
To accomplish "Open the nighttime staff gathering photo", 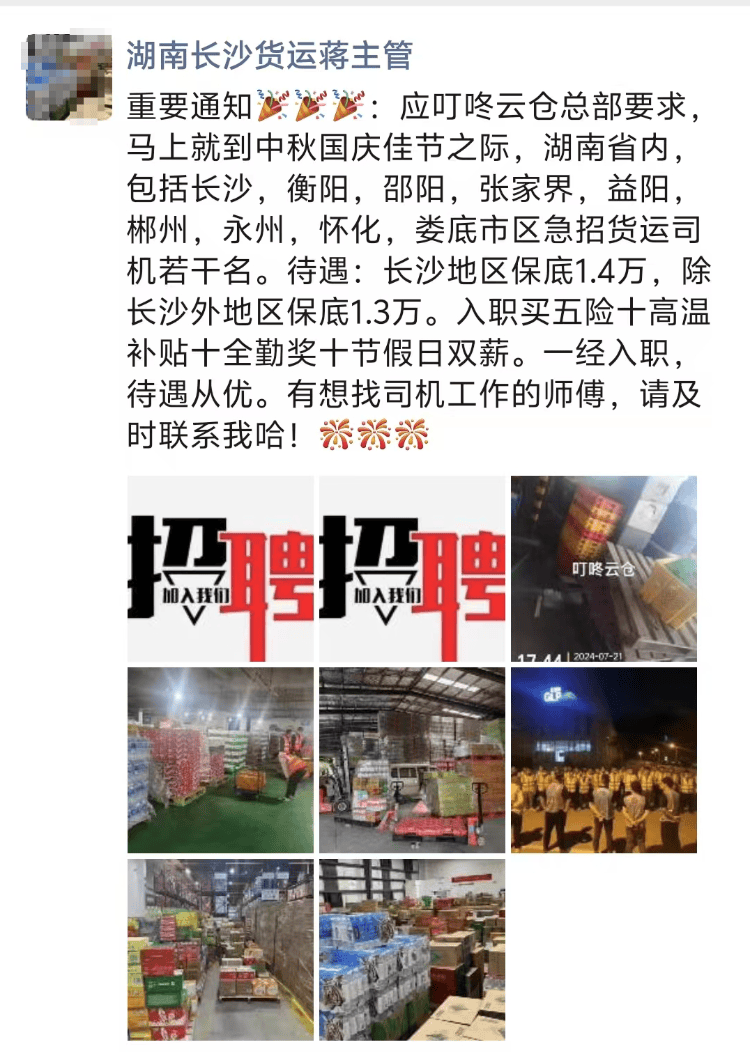I will tap(603, 760).
